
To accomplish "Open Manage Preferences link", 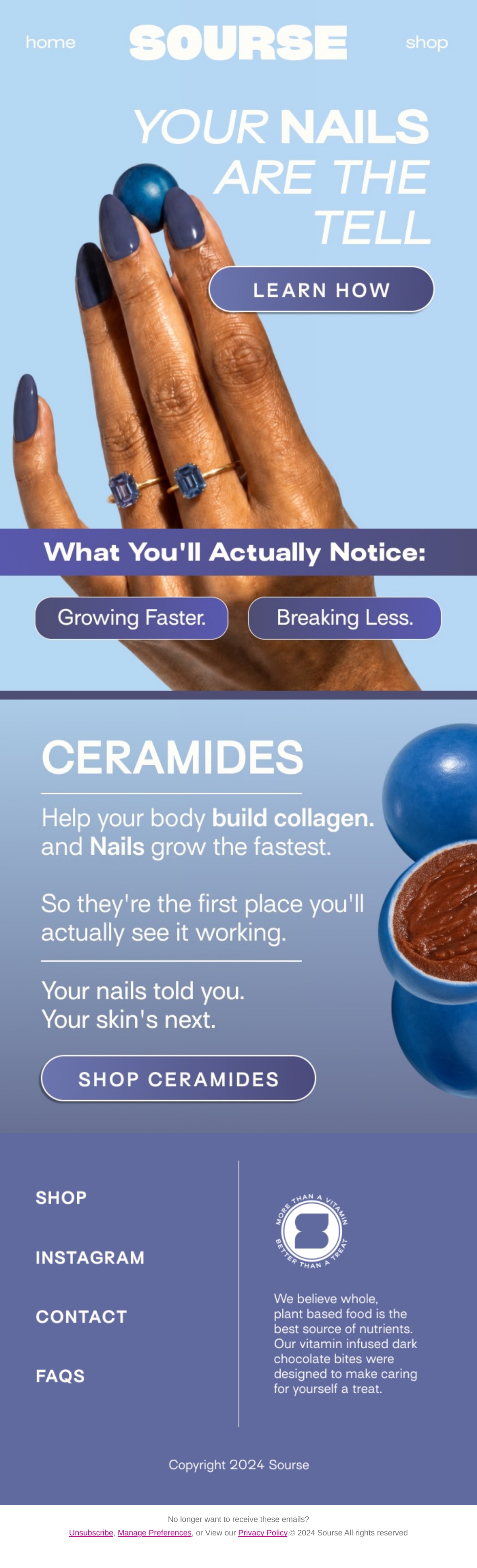I will click(154, 1532).
